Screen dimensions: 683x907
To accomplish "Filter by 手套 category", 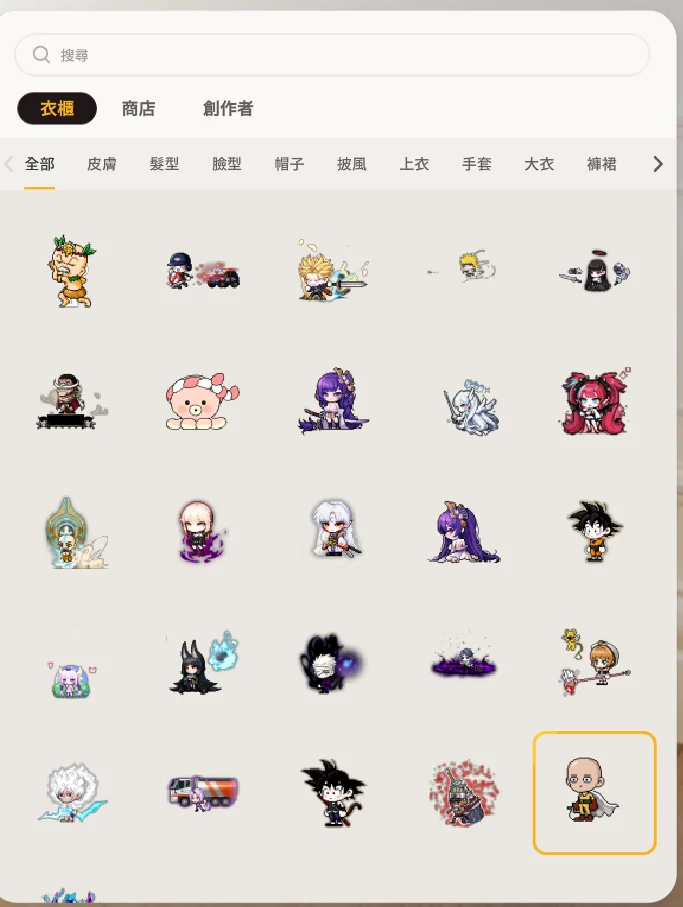I will point(477,164).
